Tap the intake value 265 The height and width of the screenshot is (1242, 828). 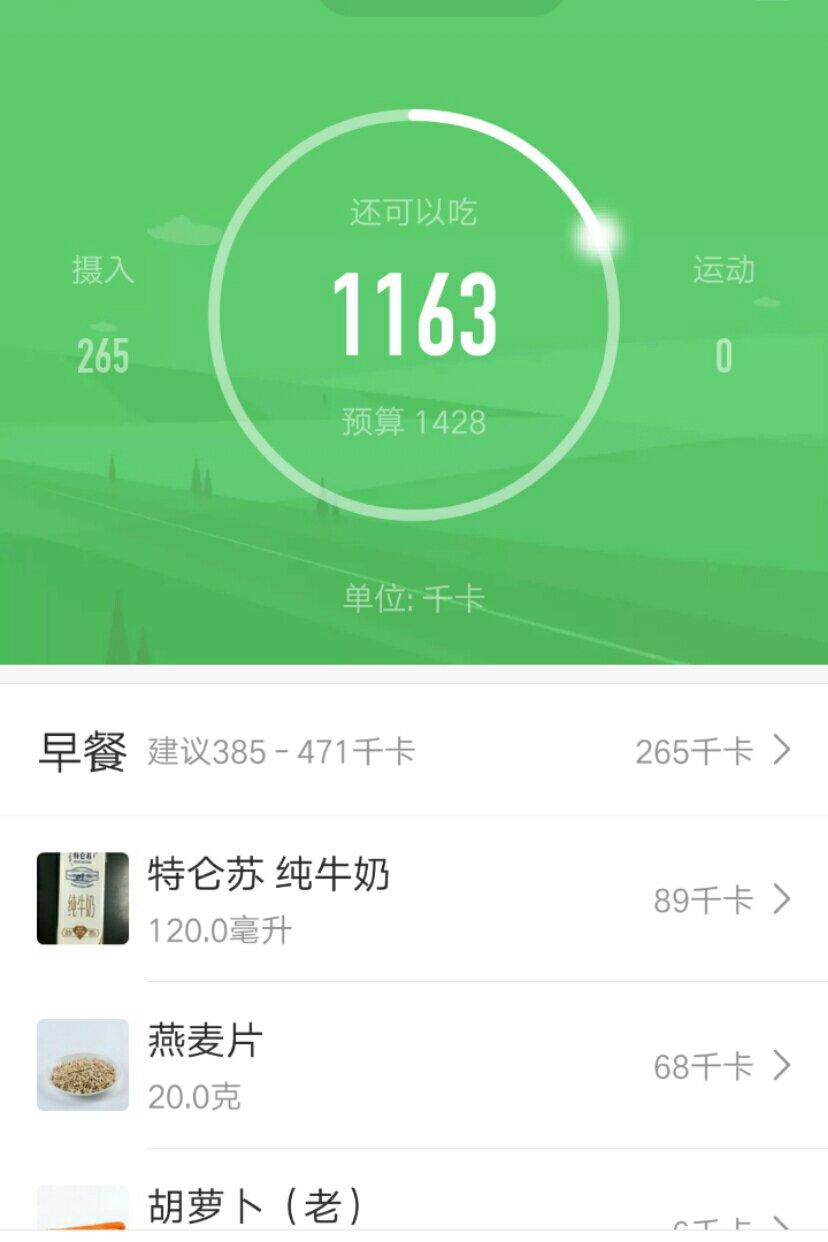103,351
